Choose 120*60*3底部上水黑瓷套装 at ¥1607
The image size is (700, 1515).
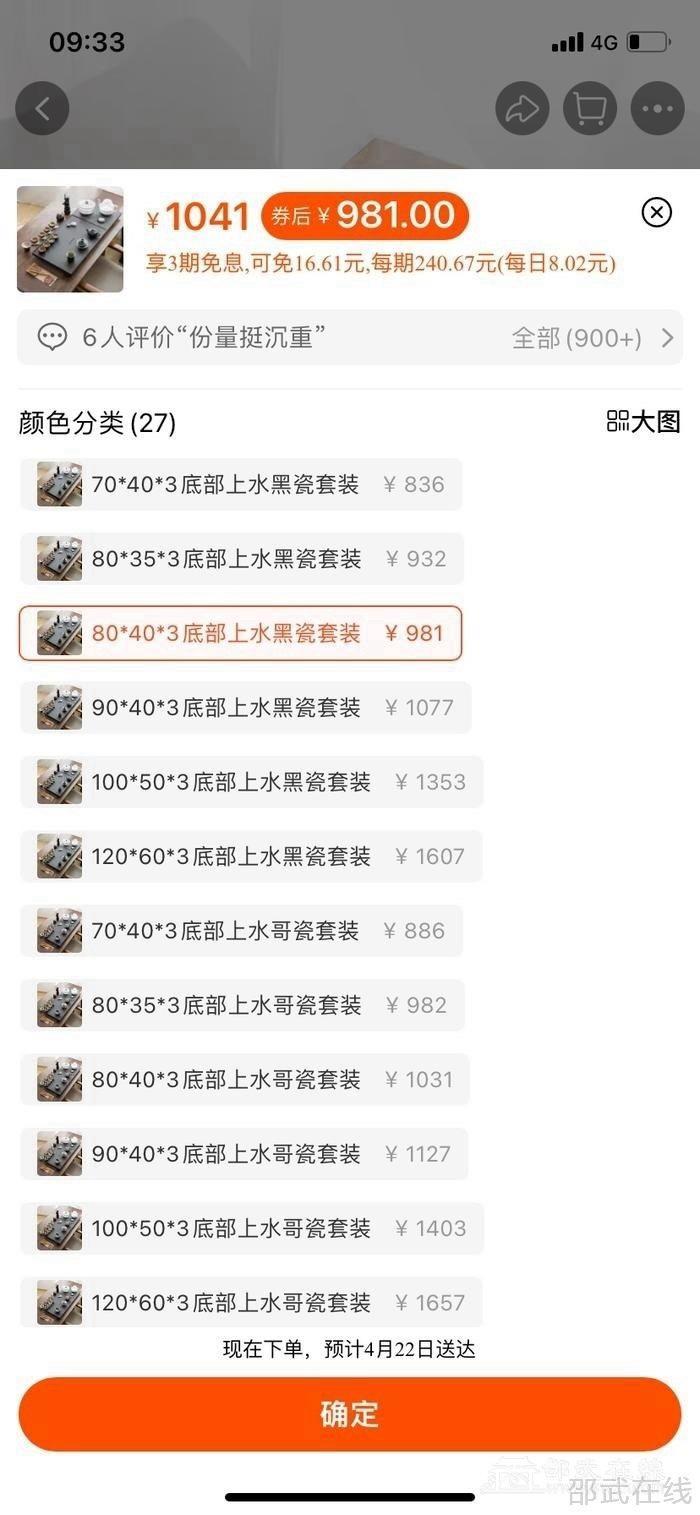(251, 856)
